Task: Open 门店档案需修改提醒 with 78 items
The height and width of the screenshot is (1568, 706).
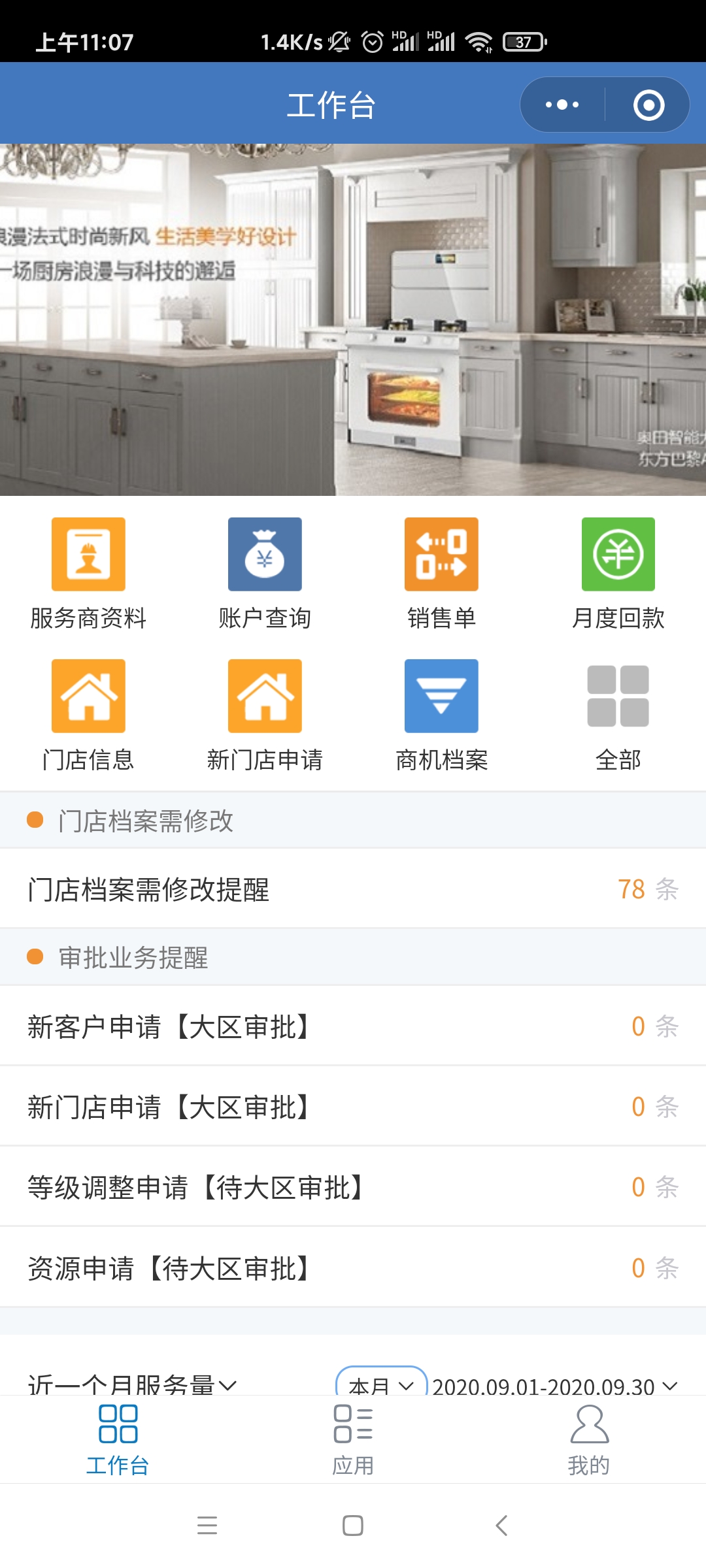Action: pos(353,889)
